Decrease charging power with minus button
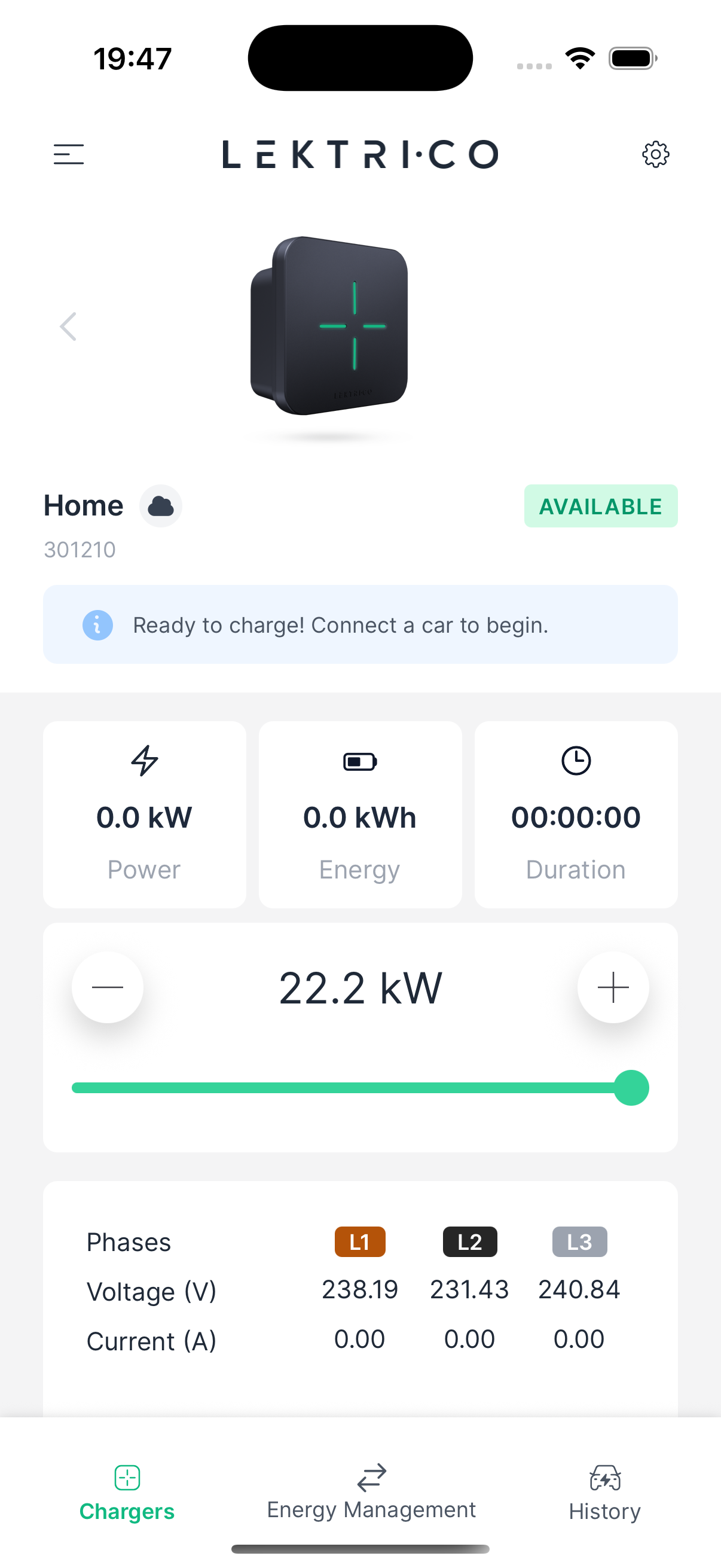721x1568 pixels. pos(108,987)
